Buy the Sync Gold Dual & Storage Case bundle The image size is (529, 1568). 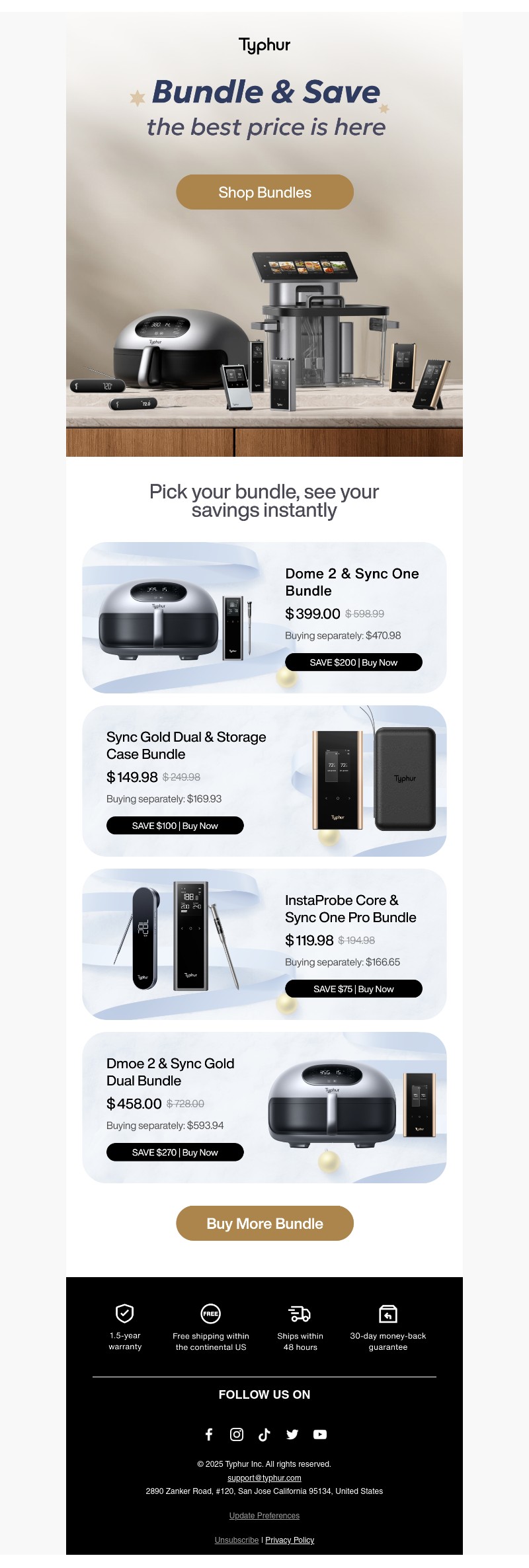click(175, 826)
